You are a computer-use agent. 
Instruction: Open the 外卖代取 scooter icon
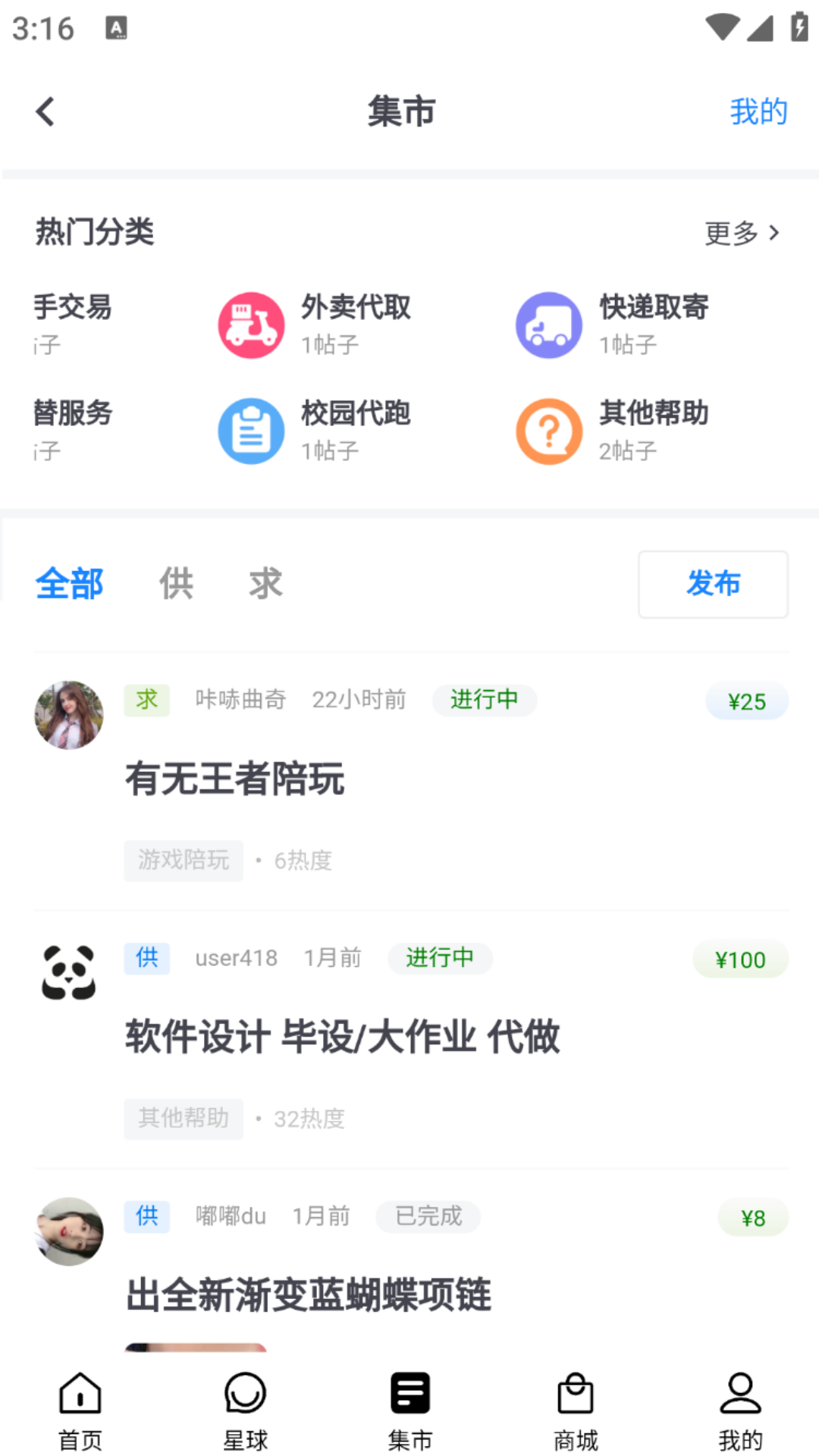pyautogui.click(x=251, y=324)
